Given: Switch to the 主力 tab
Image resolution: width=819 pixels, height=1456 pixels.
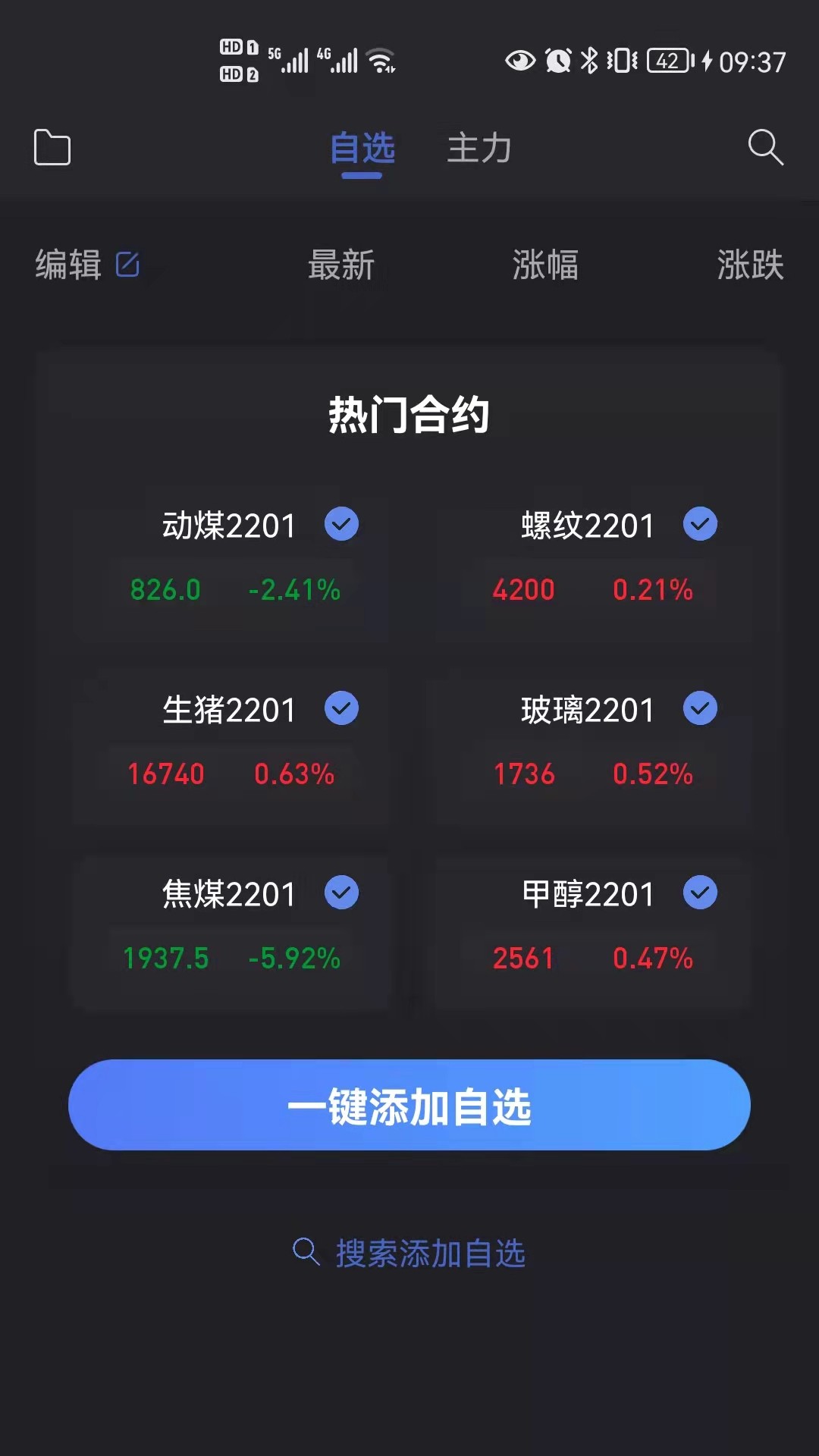Looking at the screenshot, I should [x=479, y=149].
